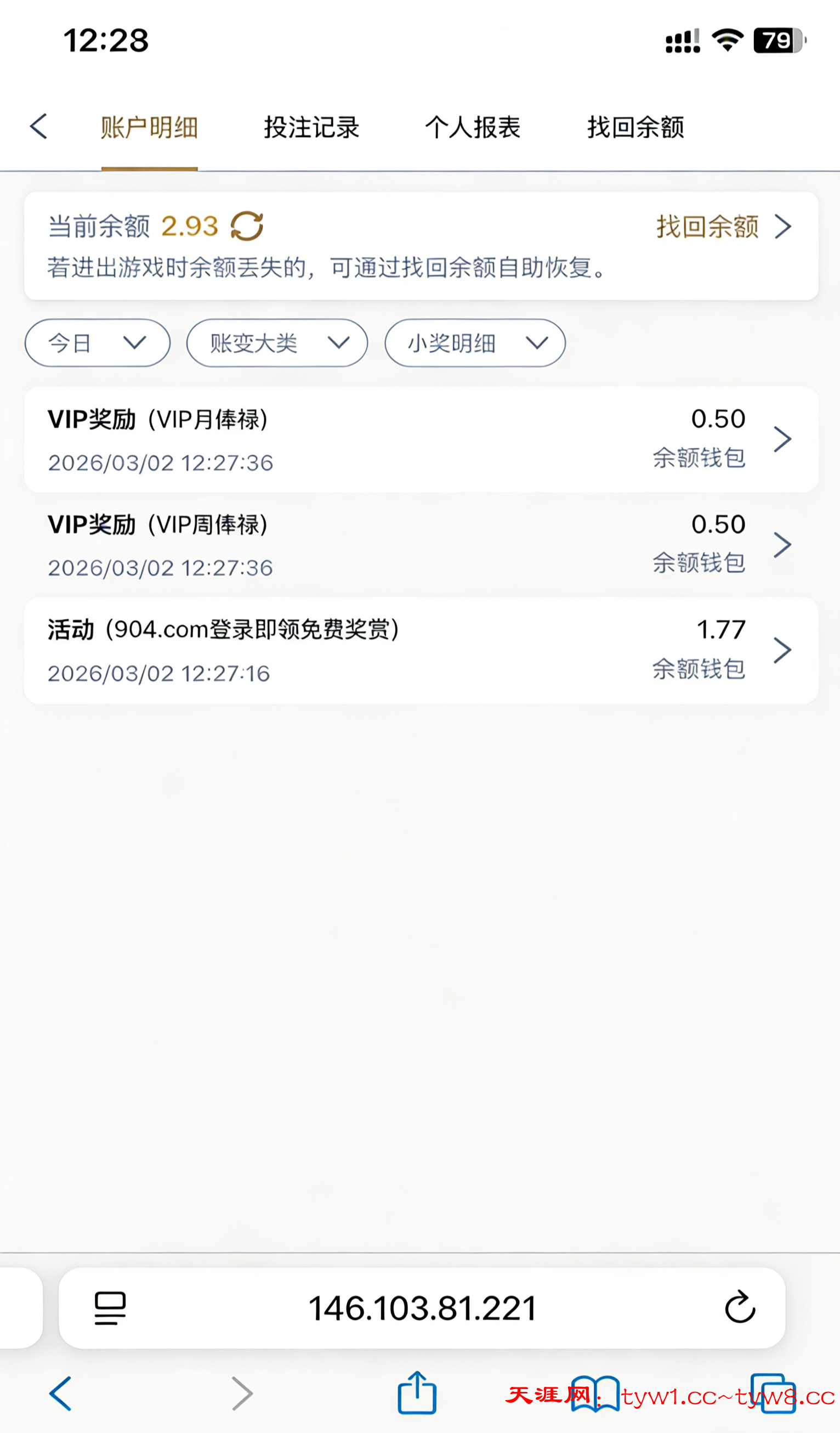Expand the 账变大类 category dropdown
This screenshot has width=840, height=1433.
pyautogui.click(x=277, y=343)
